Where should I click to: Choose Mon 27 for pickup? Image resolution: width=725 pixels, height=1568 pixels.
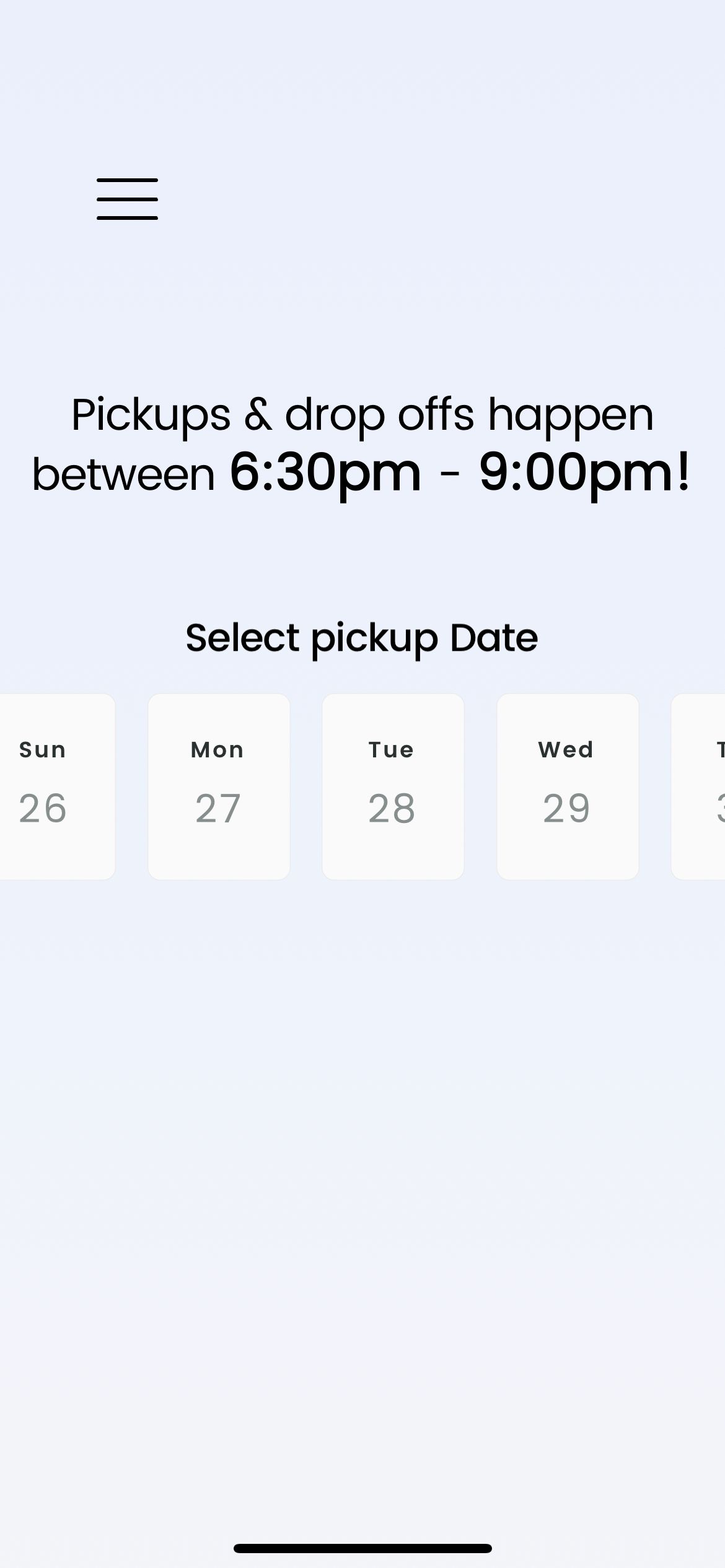click(x=219, y=786)
